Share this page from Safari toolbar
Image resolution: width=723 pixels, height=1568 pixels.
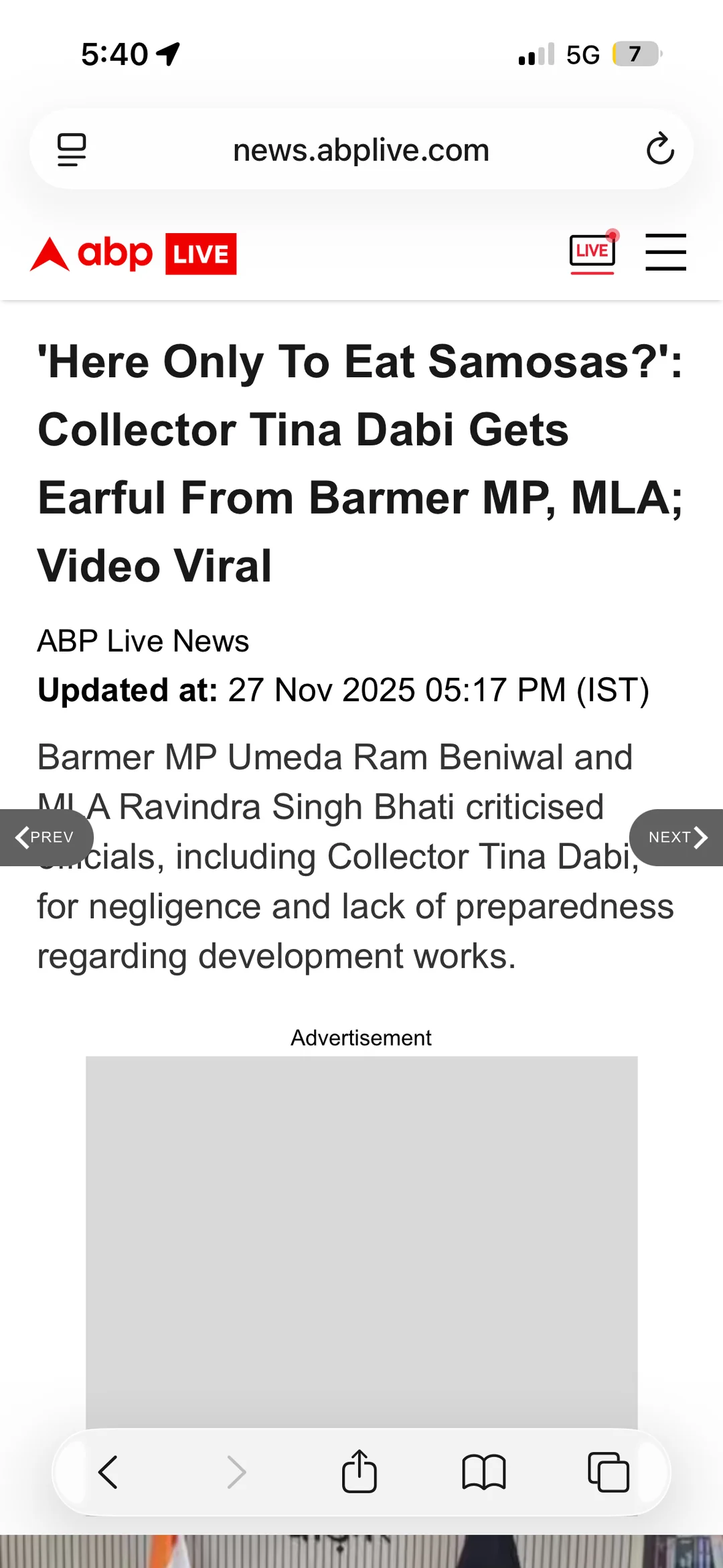359,1472
